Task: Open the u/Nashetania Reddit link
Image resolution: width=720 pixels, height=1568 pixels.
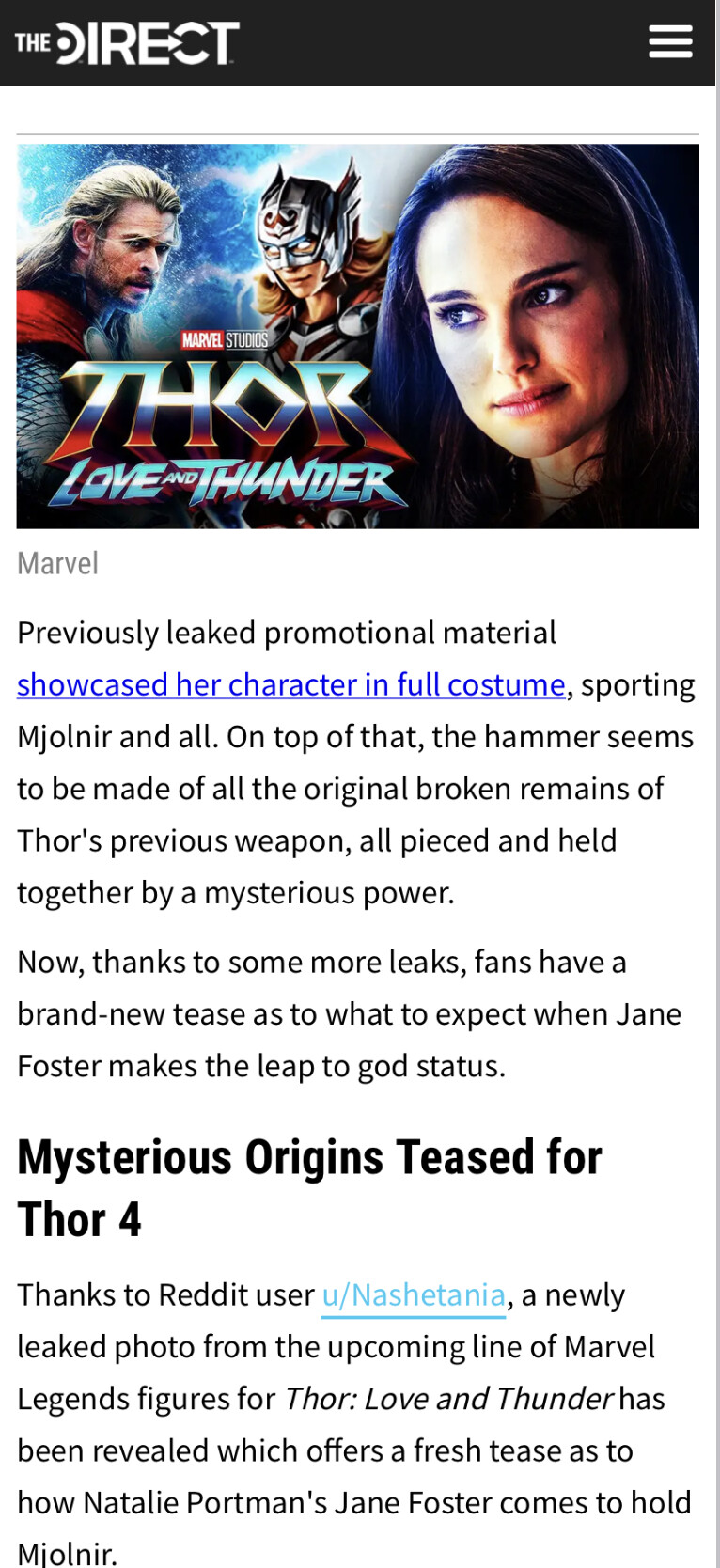Action: tap(414, 1295)
